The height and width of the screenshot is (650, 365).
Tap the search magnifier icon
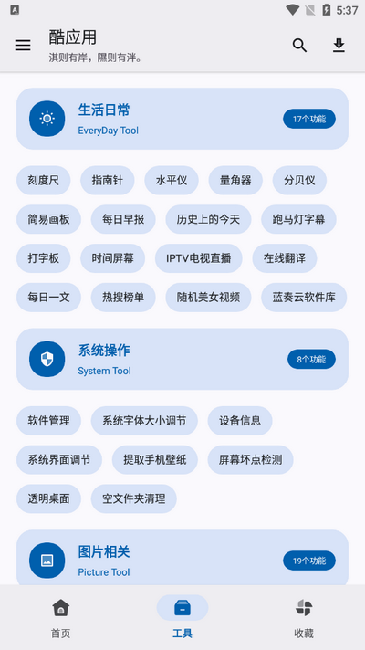299,45
